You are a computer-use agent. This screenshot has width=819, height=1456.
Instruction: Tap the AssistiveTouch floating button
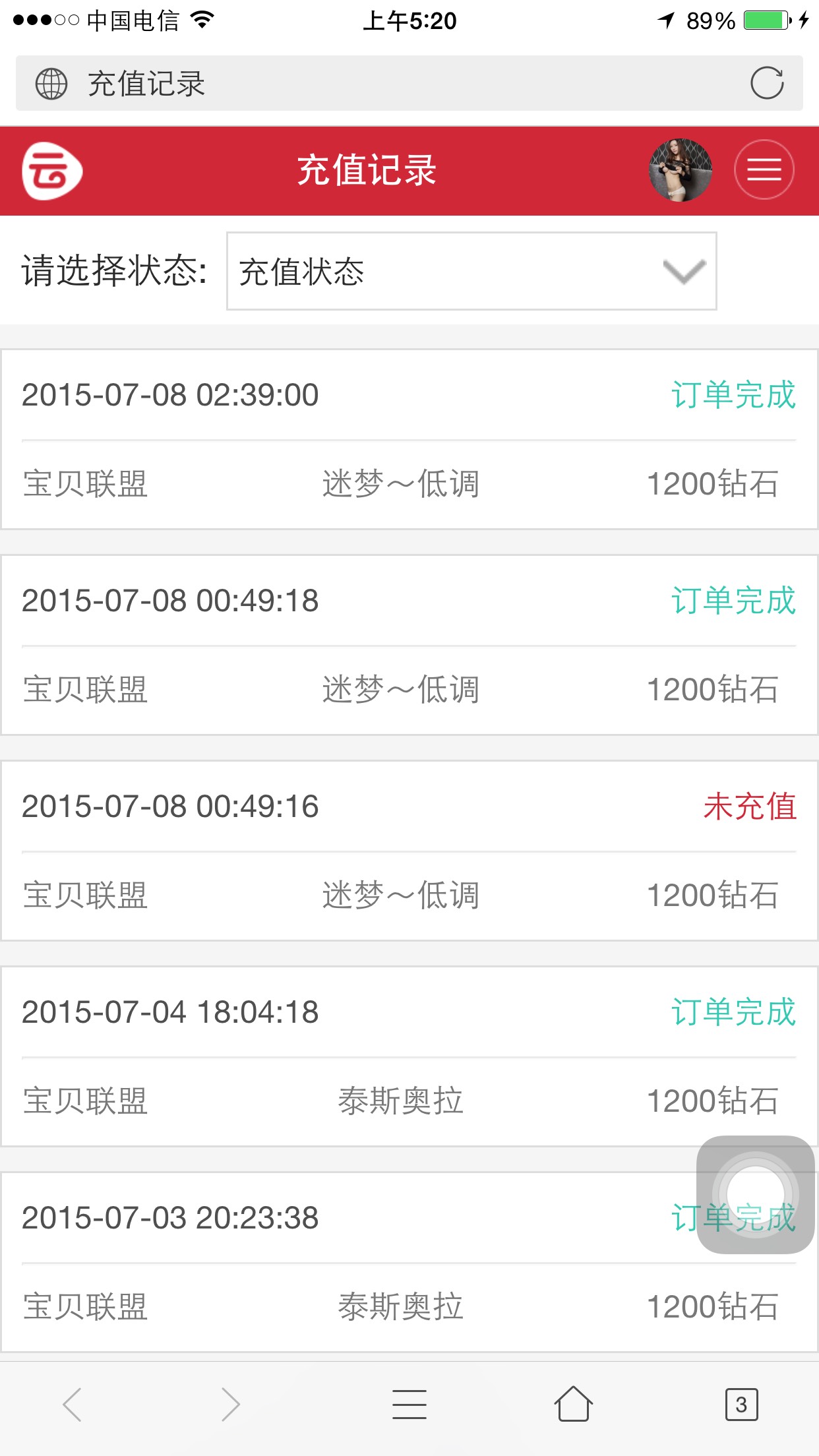pos(755,1194)
